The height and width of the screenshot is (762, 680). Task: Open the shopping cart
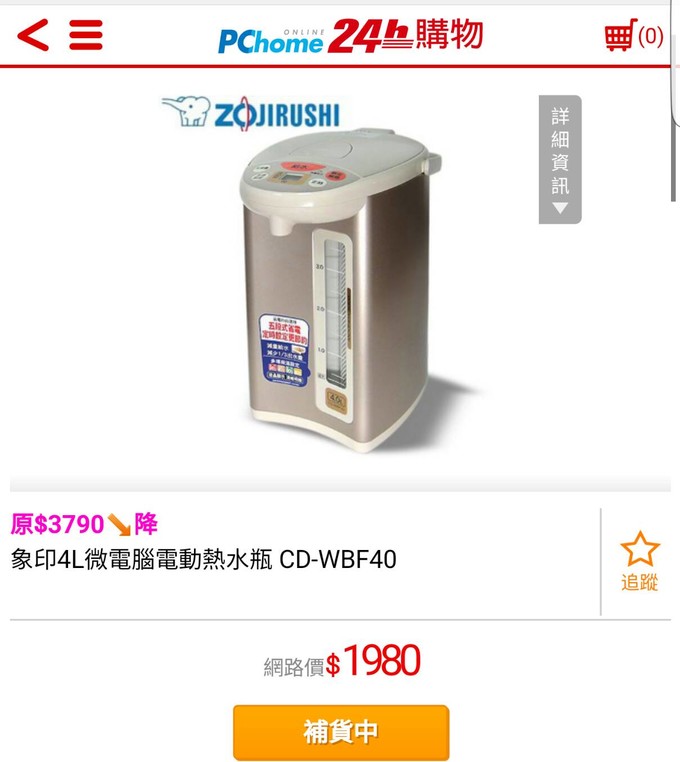(632, 37)
